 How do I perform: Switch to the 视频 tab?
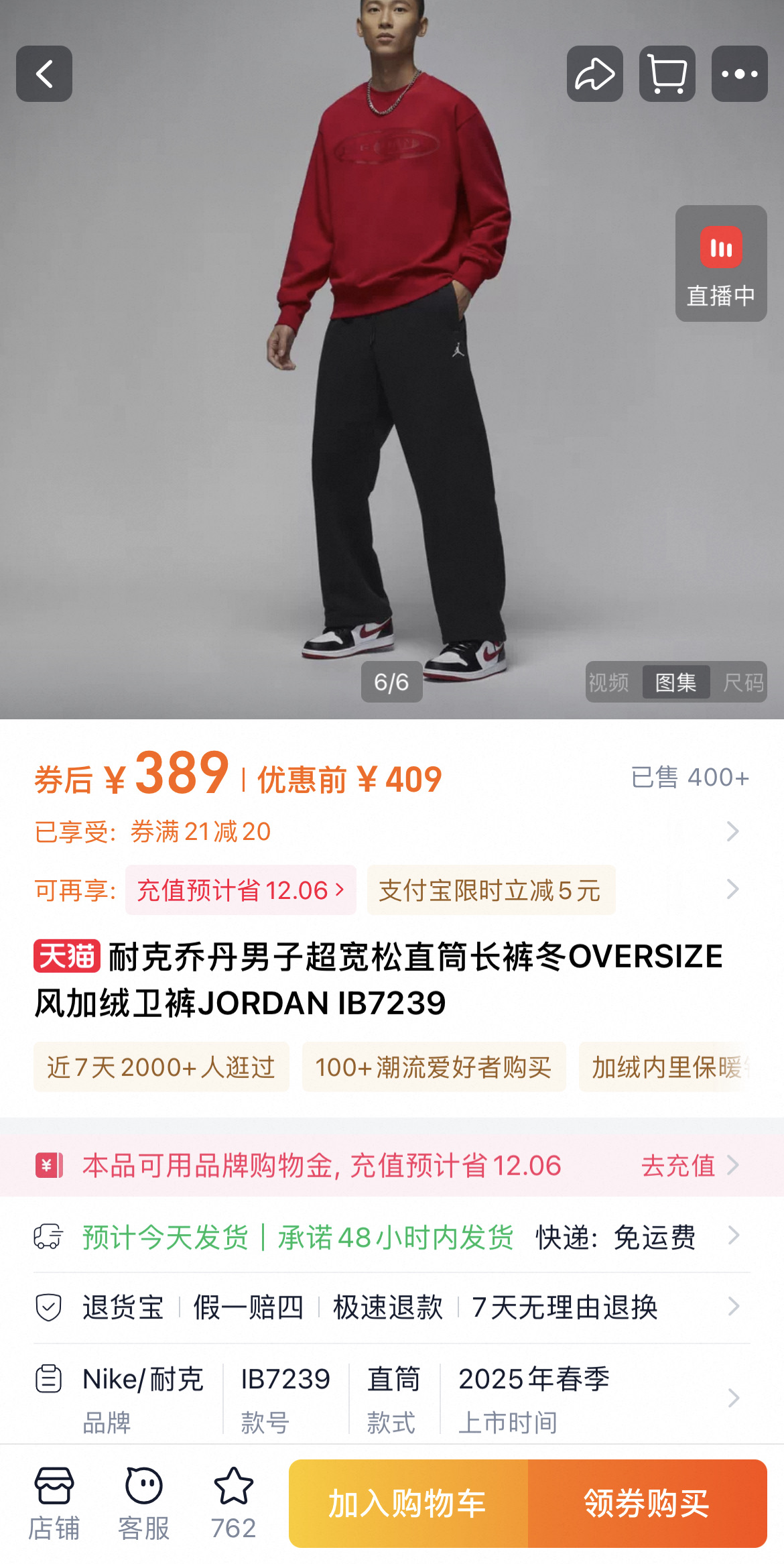coord(609,682)
